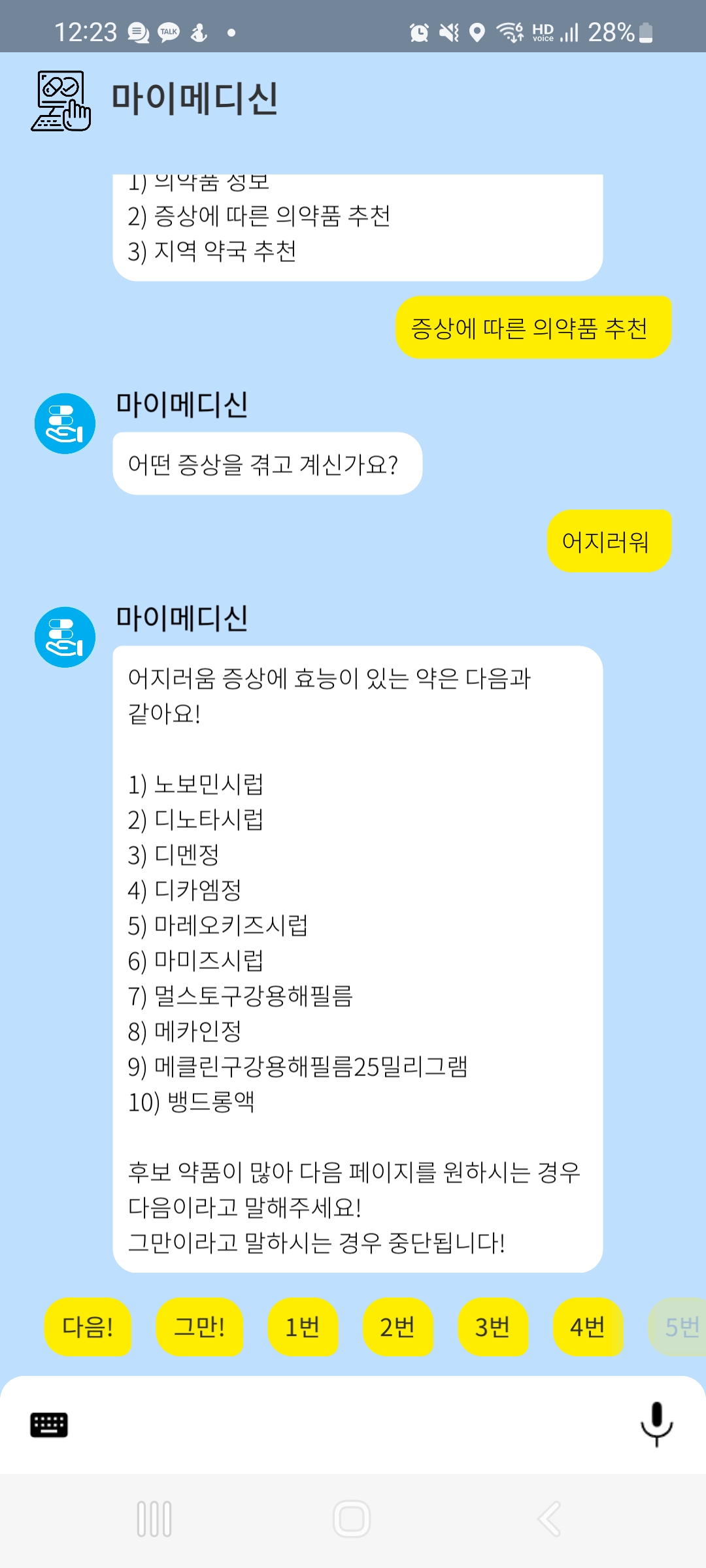Choose the partially visible 5번 chip
Viewport: 706px width, 1568px height.
point(680,1327)
